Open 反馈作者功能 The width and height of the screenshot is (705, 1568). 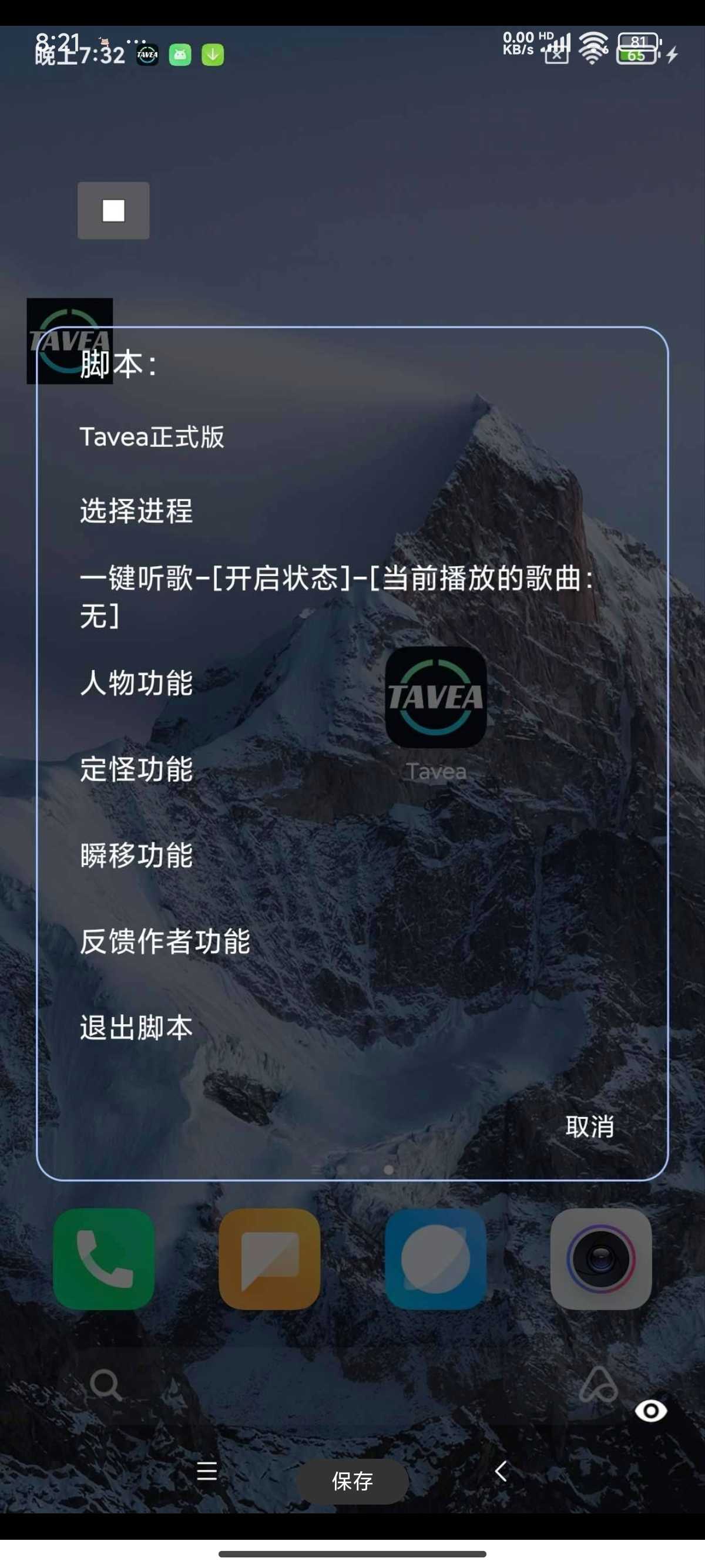(x=164, y=941)
